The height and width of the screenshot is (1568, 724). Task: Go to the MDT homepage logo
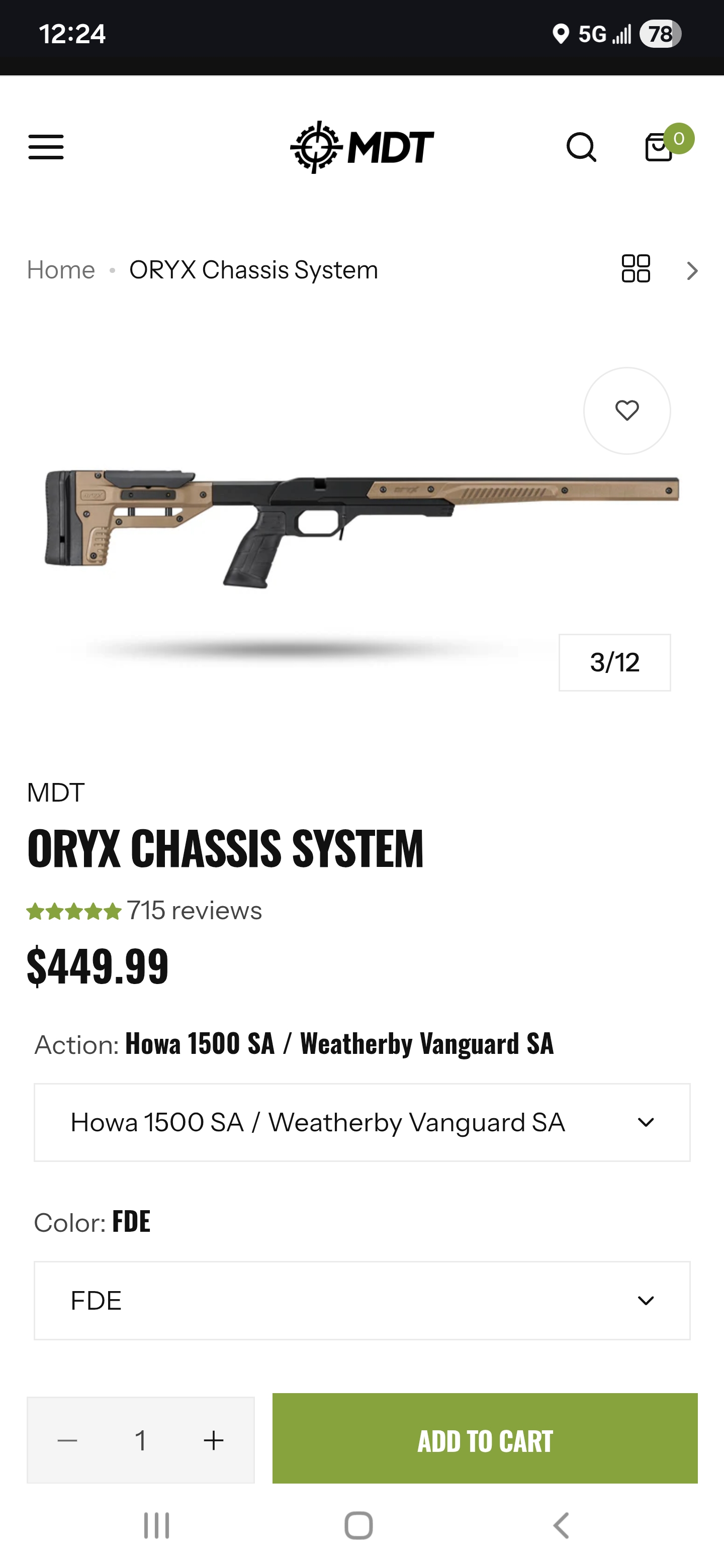click(x=361, y=147)
